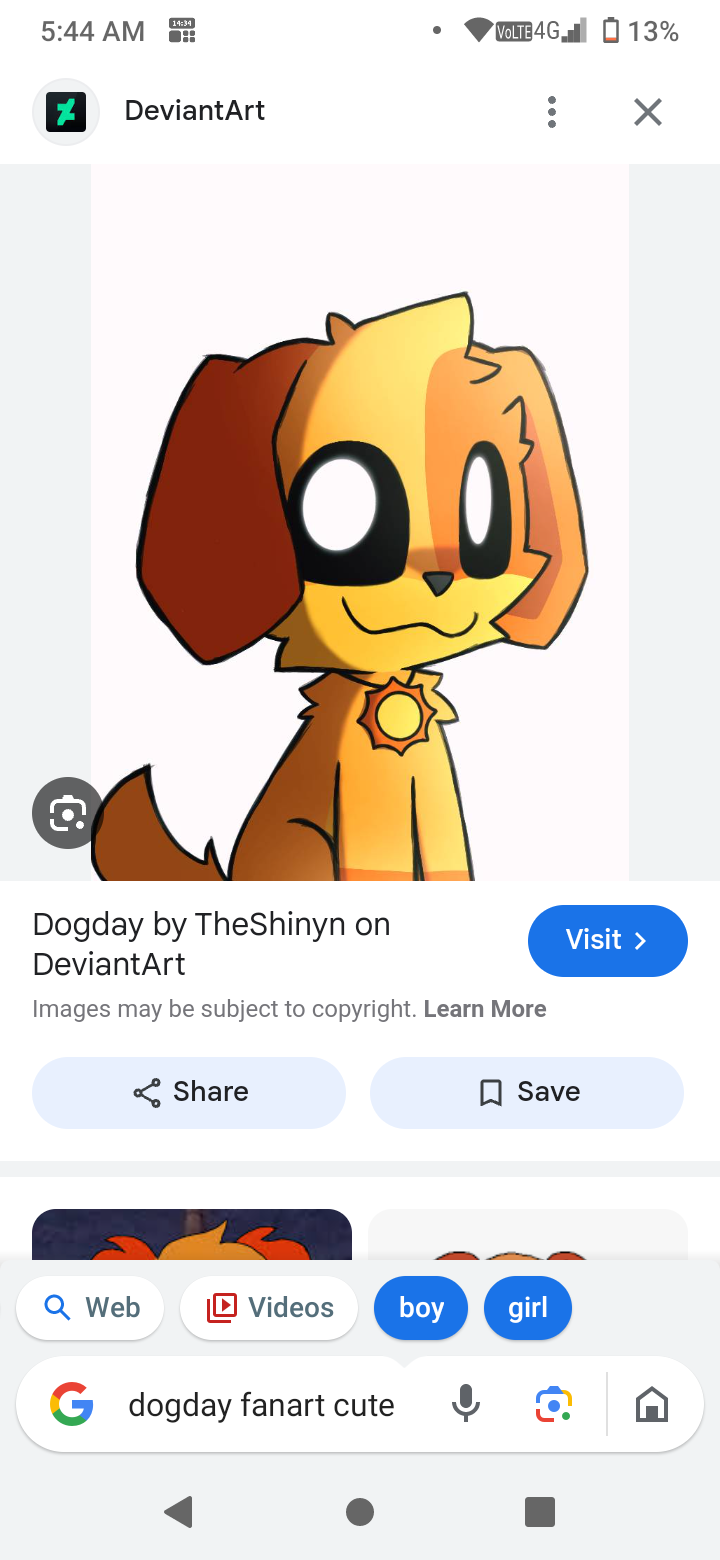The width and height of the screenshot is (720, 1560).
Task: Open recent apps with the square button
Action: pyautogui.click(x=540, y=1512)
